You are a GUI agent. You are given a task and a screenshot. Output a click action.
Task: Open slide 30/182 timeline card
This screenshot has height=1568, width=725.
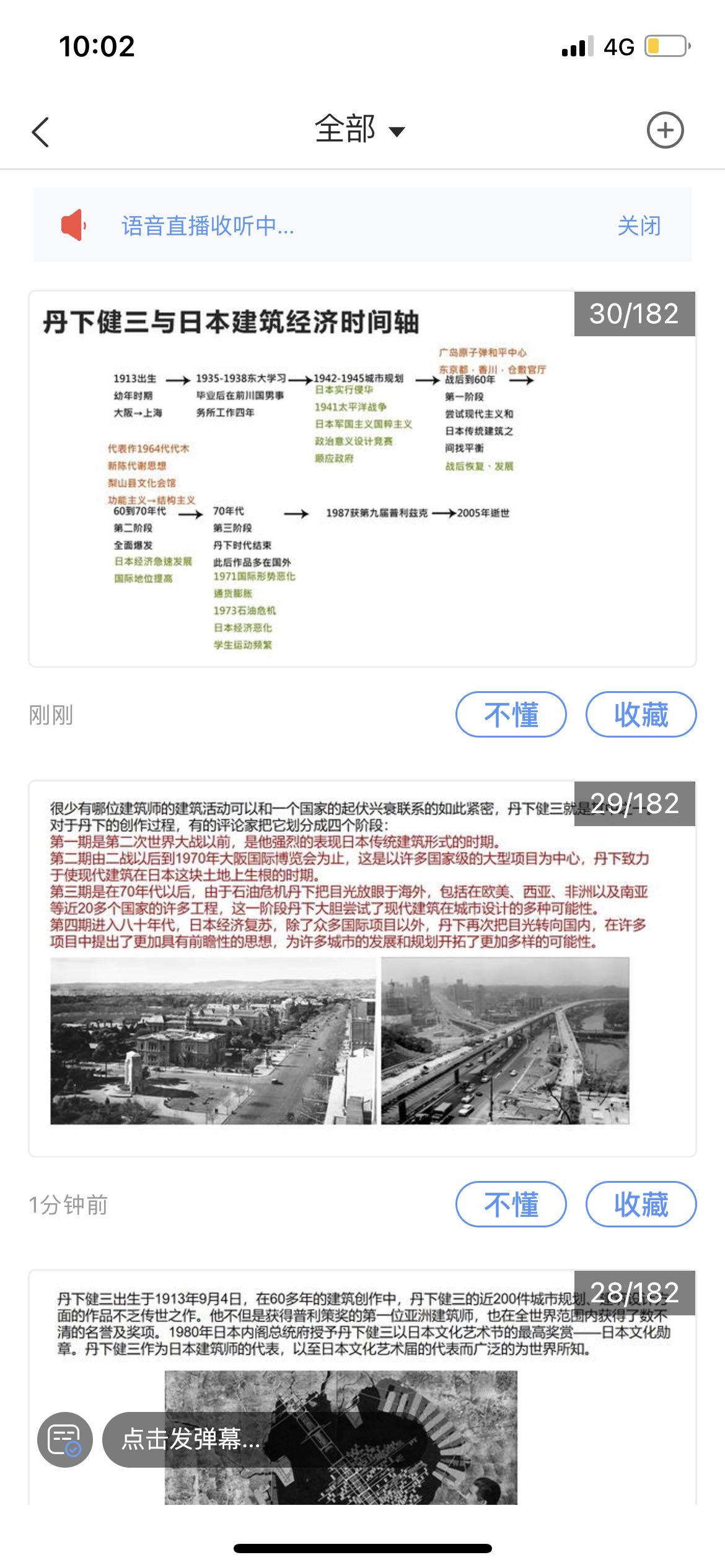click(362, 478)
